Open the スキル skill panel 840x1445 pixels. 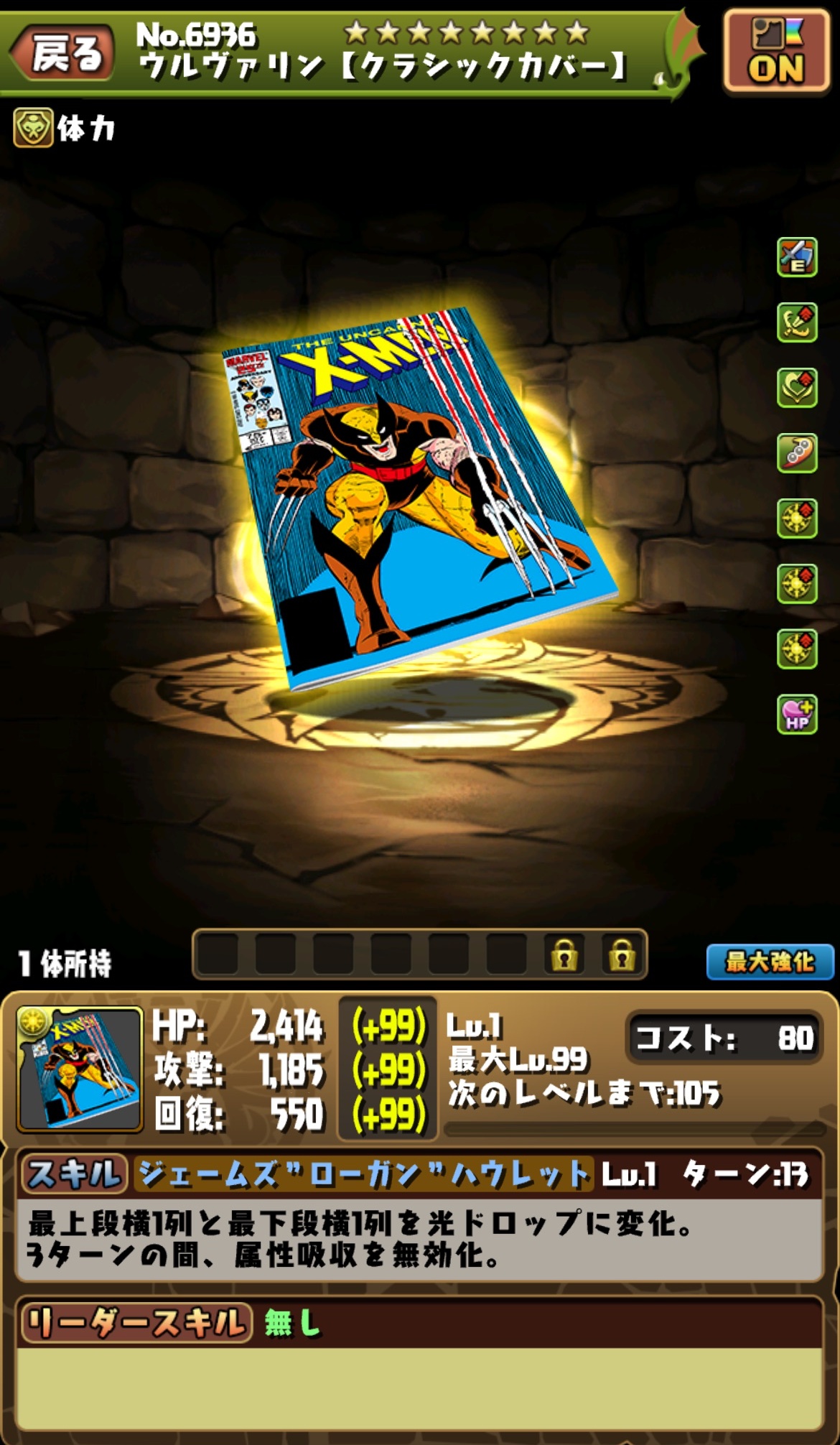[x=74, y=1174]
